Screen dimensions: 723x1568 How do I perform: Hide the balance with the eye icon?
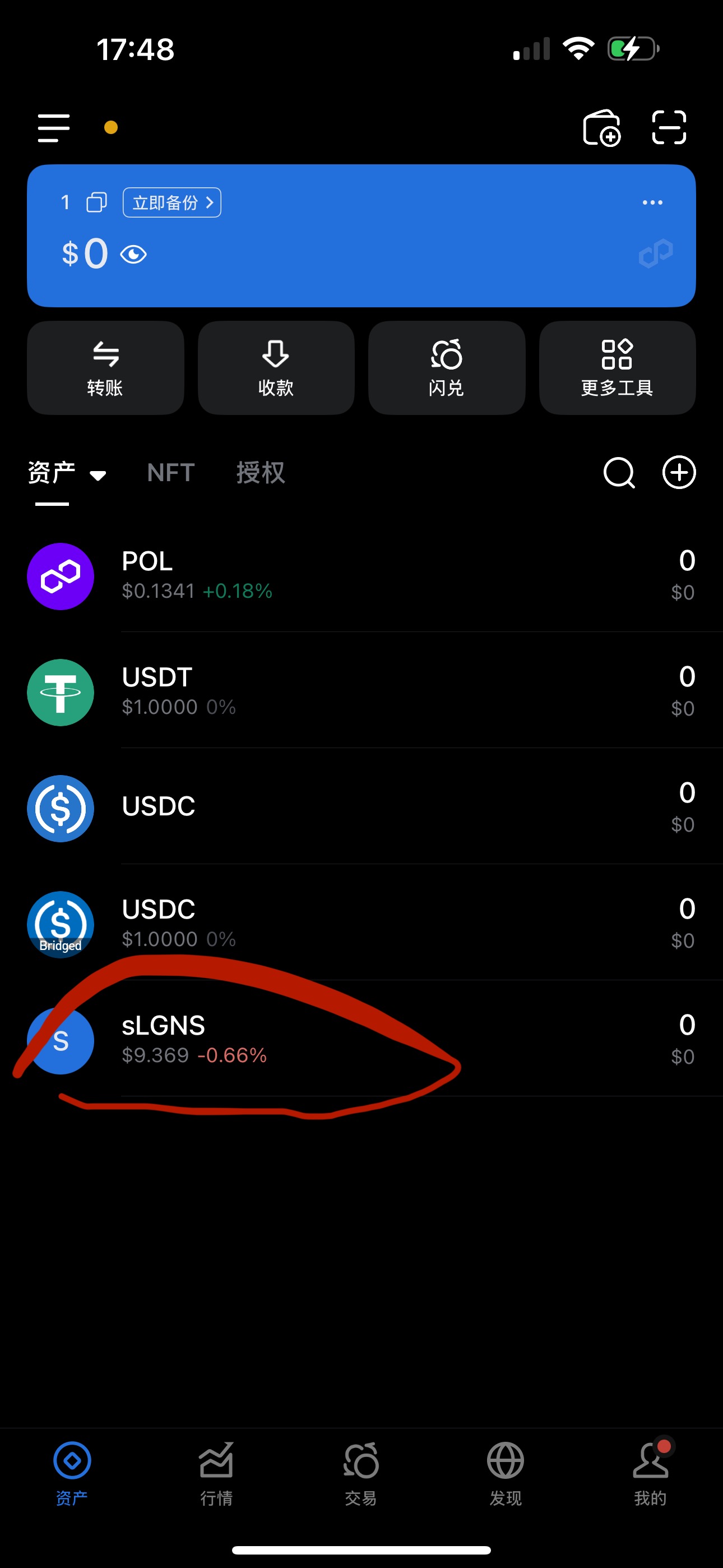pos(133,255)
